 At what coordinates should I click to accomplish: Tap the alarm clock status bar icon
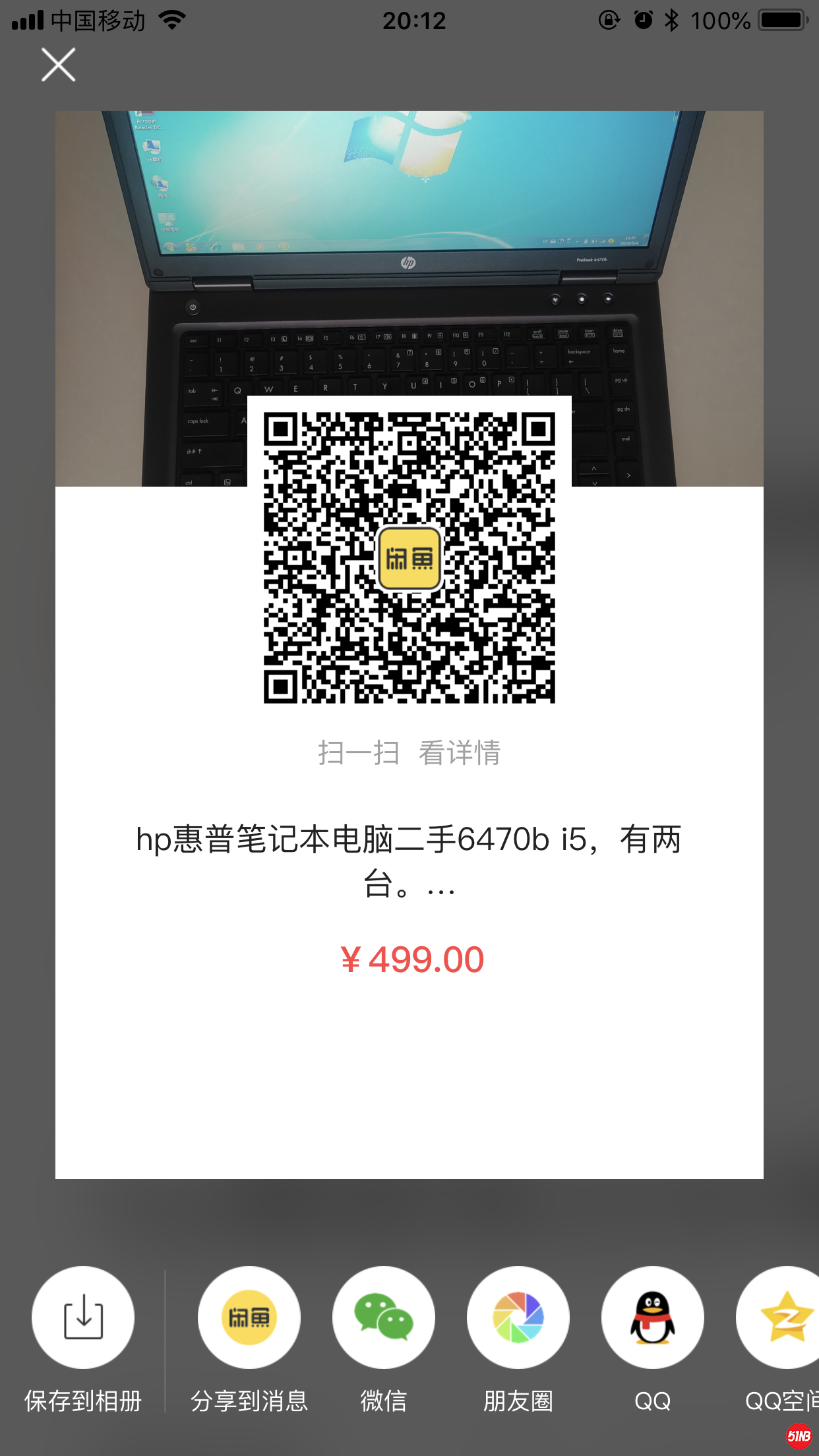(x=642, y=20)
